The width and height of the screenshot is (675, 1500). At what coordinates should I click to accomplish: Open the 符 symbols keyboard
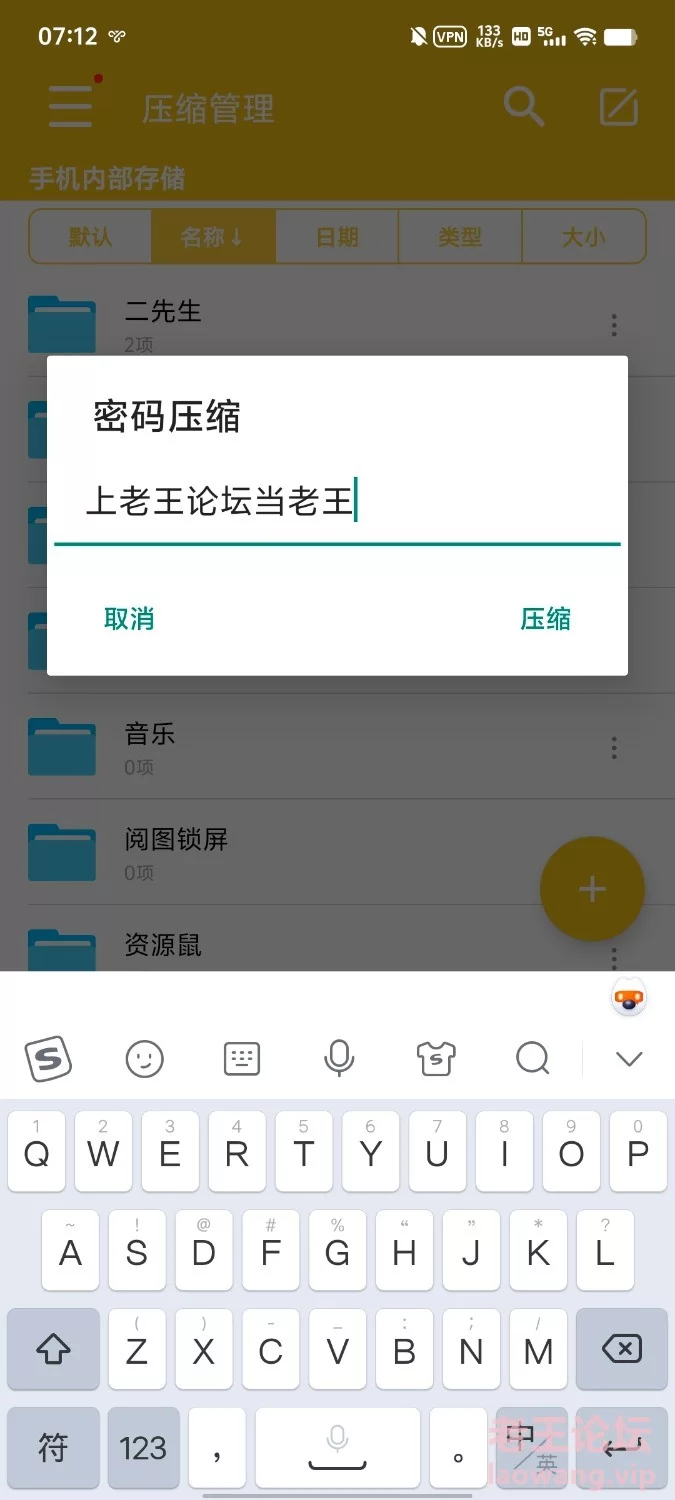point(53,1448)
